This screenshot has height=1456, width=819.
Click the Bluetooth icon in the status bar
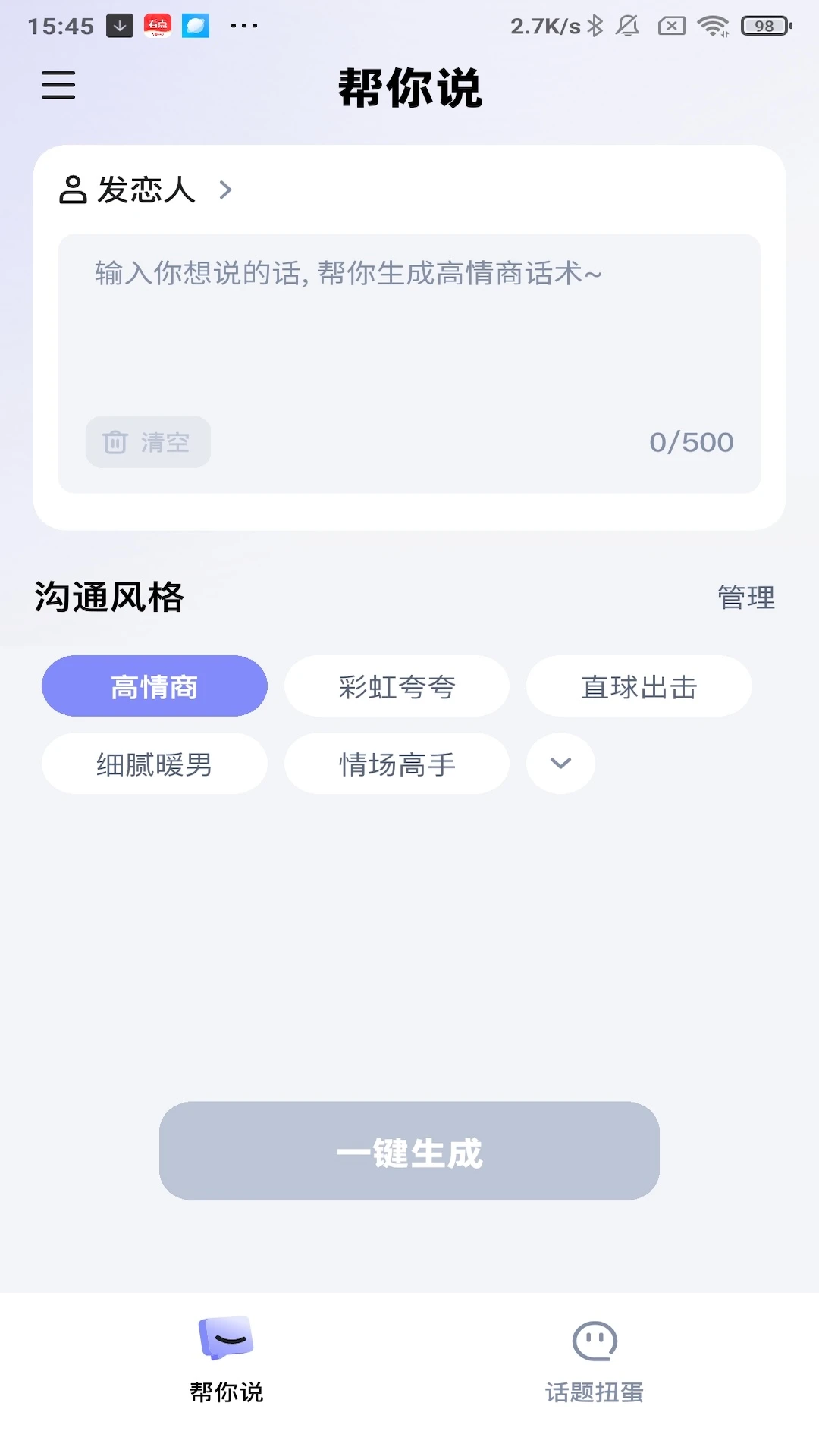click(x=596, y=24)
